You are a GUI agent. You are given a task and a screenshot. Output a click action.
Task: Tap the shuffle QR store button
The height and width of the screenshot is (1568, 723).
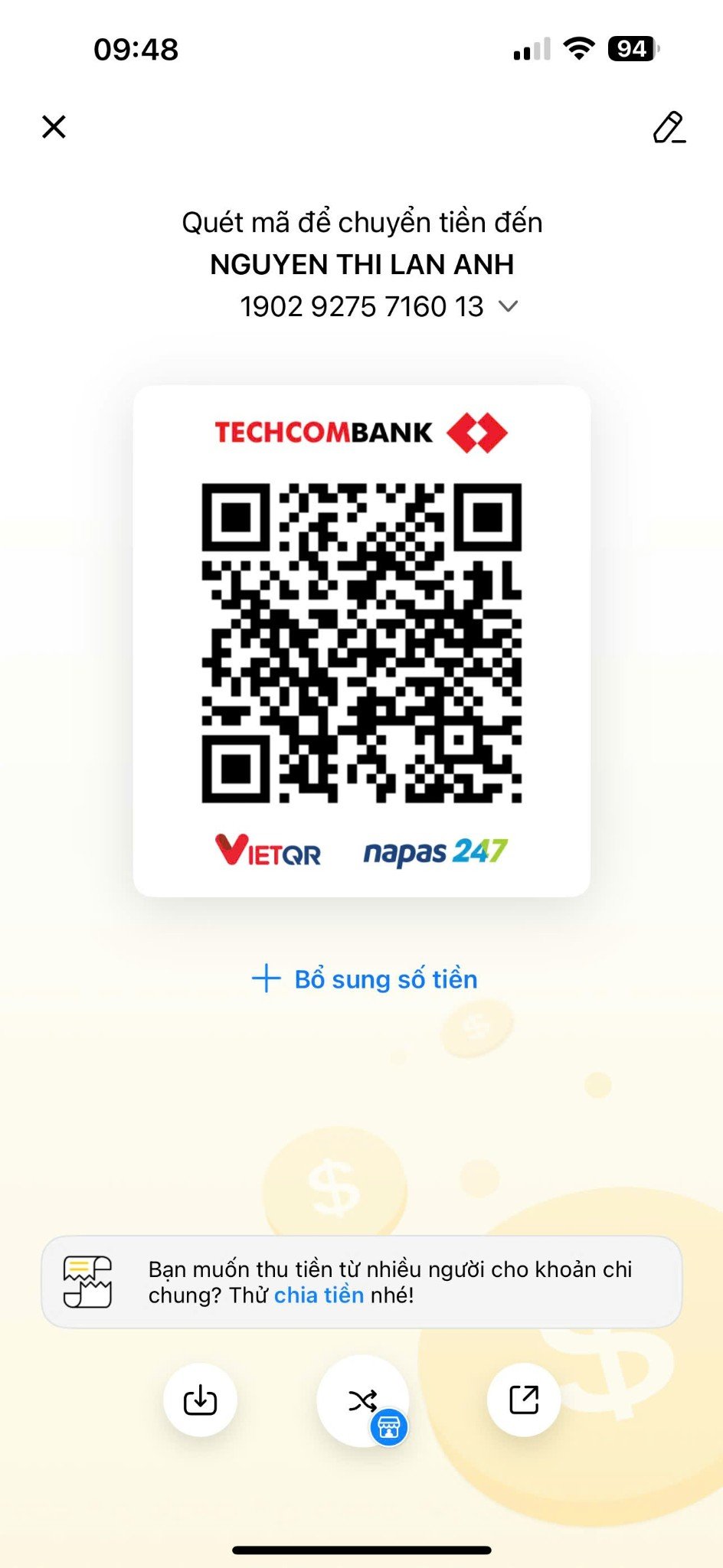click(x=363, y=1401)
